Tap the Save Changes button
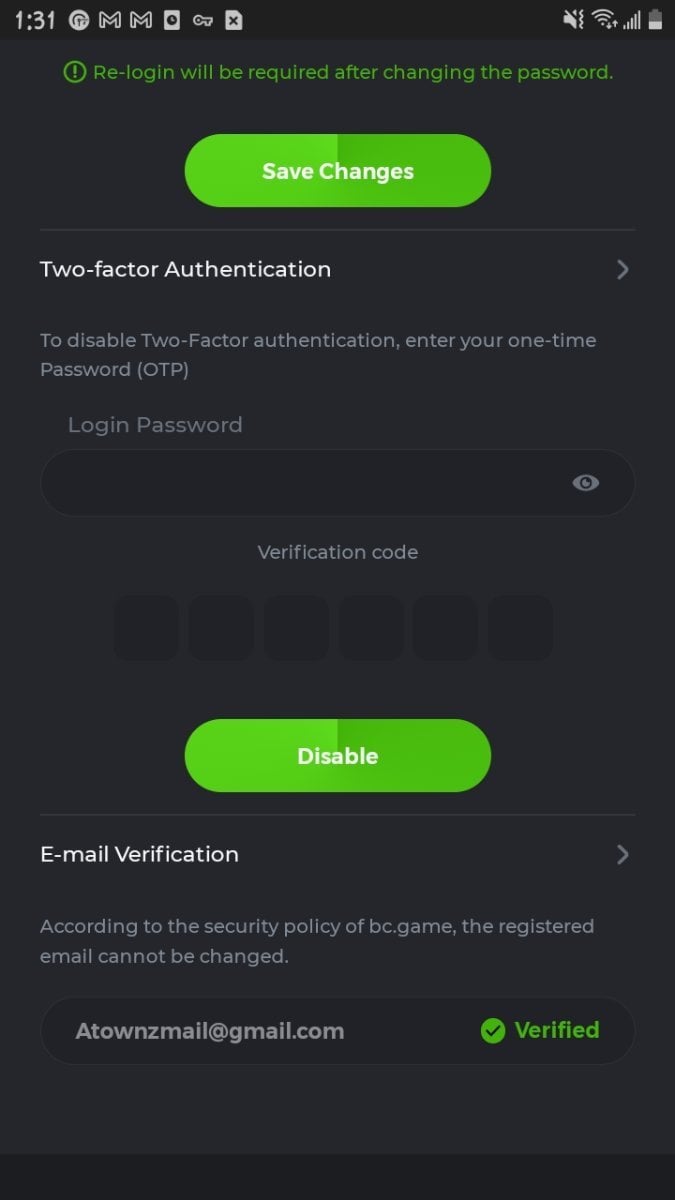Viewport: 675px width, 1200px height. pos(337,171)
